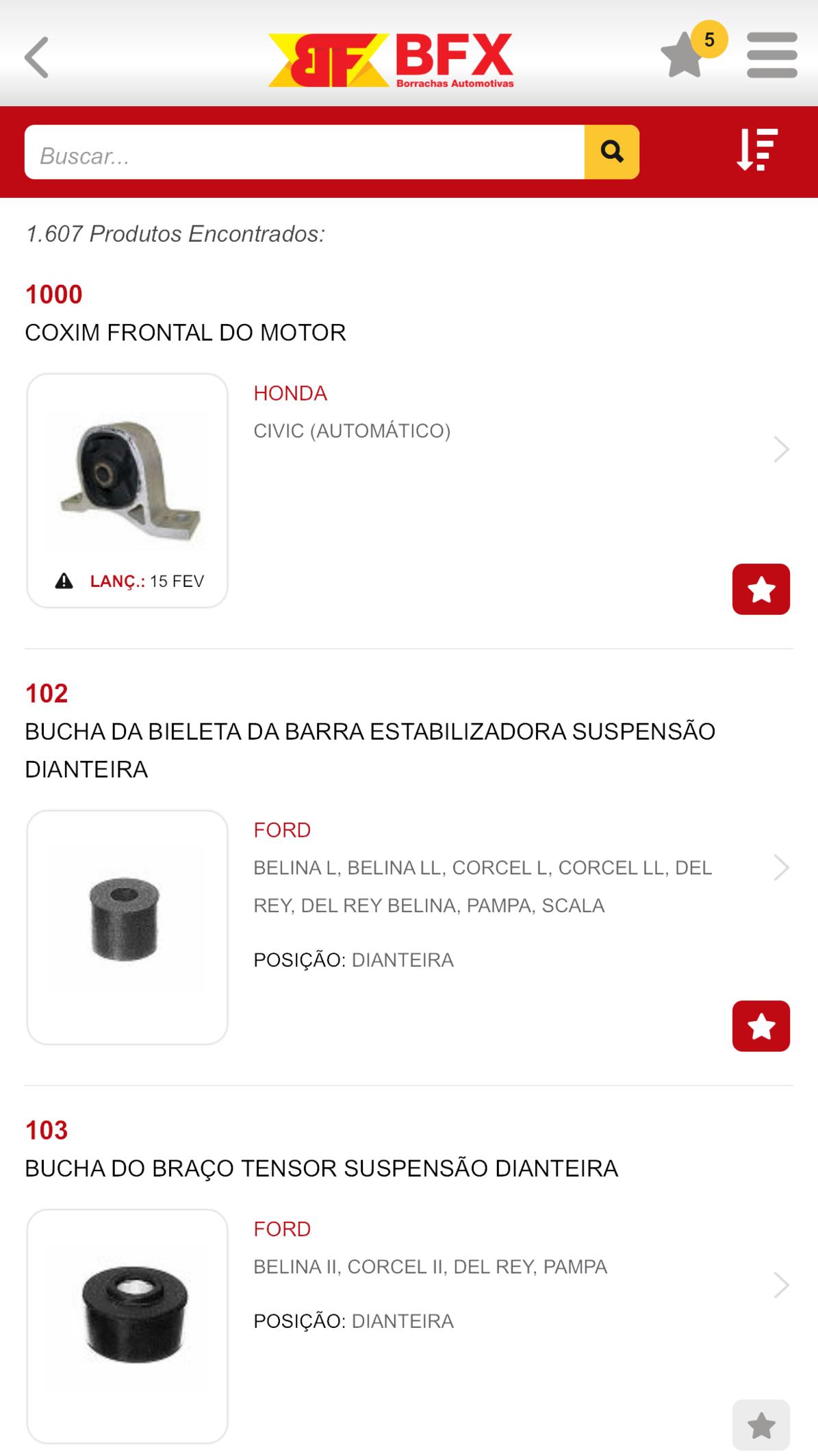
Task: Go back with the header arrow
Action: point(37,58)
